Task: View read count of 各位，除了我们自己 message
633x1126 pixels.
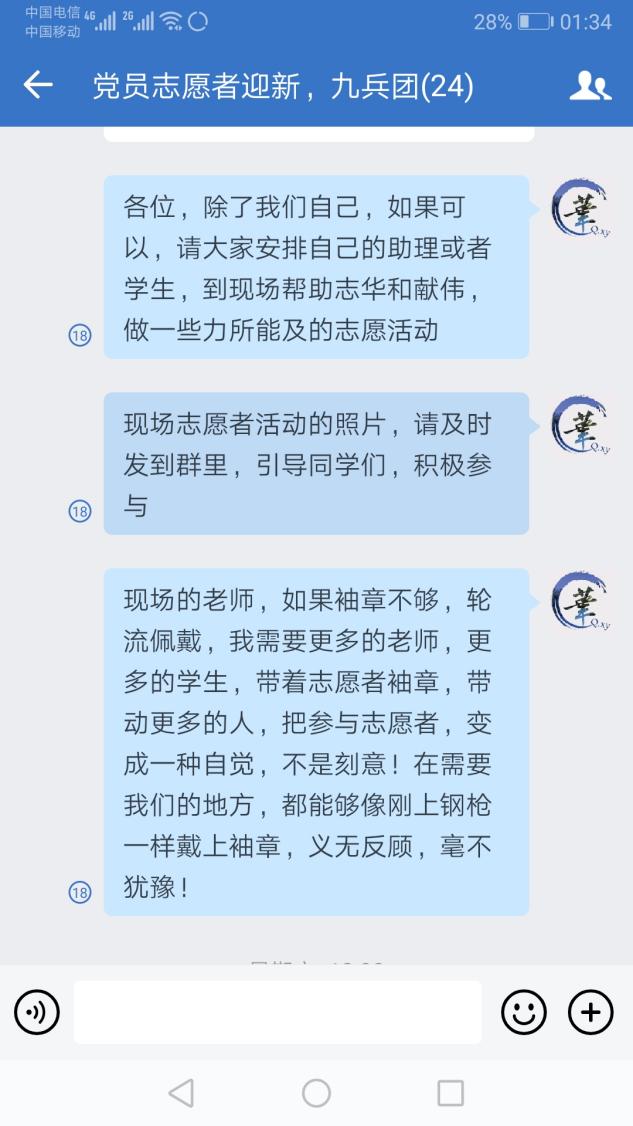Action: click(80, 335)
